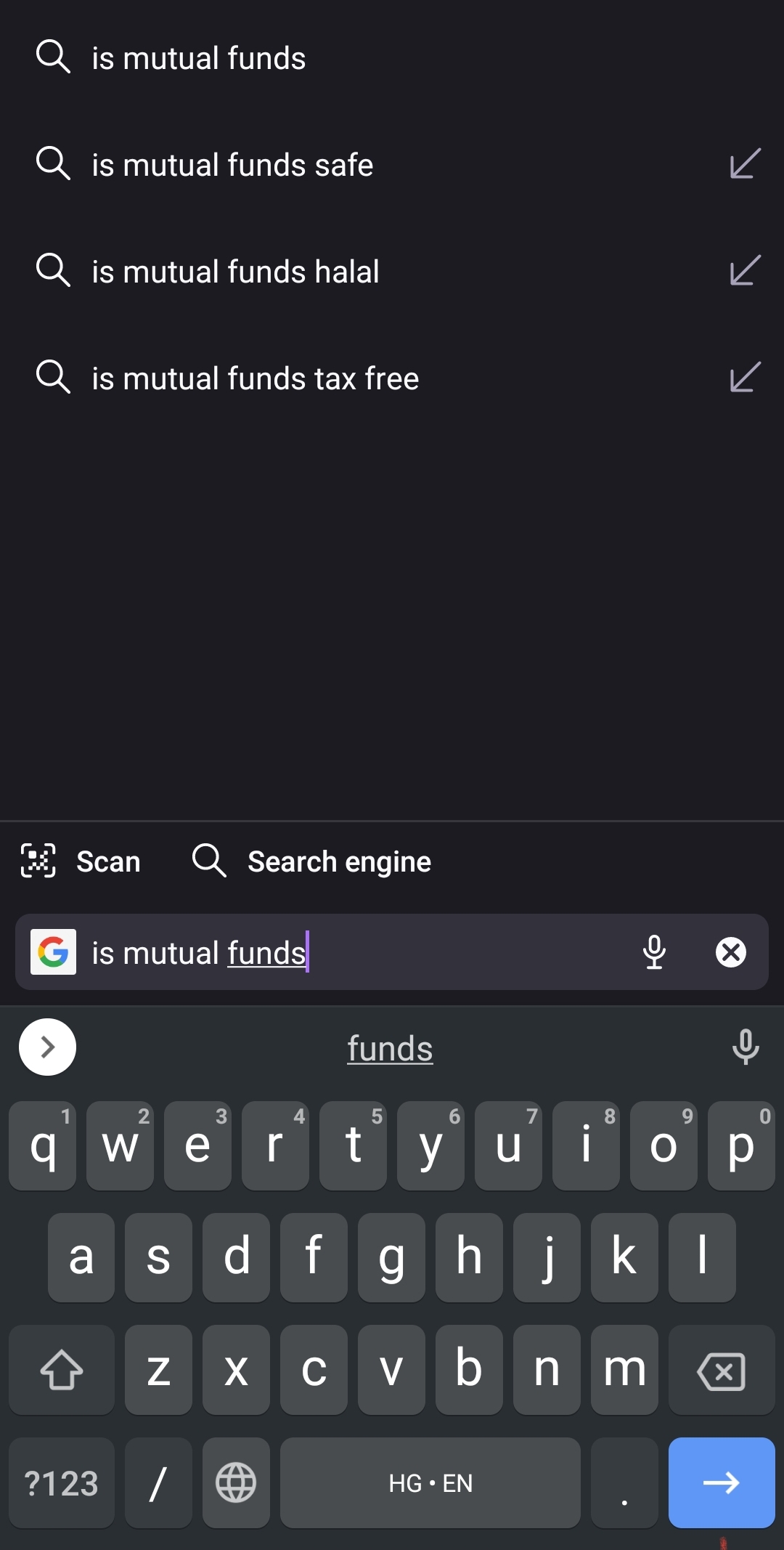
Task: Insert 'is mutual funds safe' into search box
Action: click(745, 164)
